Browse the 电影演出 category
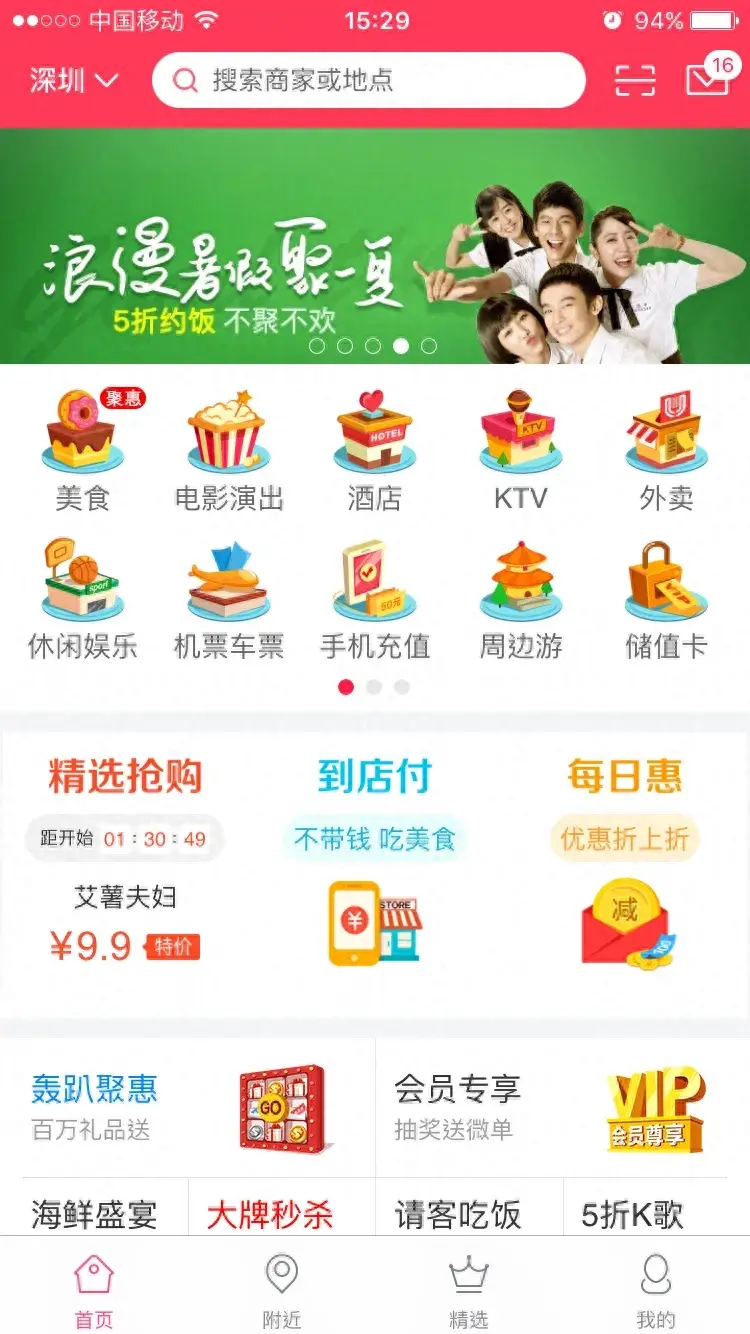The height and width of the screenshot is (1334, 750). (x=228, y=452)
